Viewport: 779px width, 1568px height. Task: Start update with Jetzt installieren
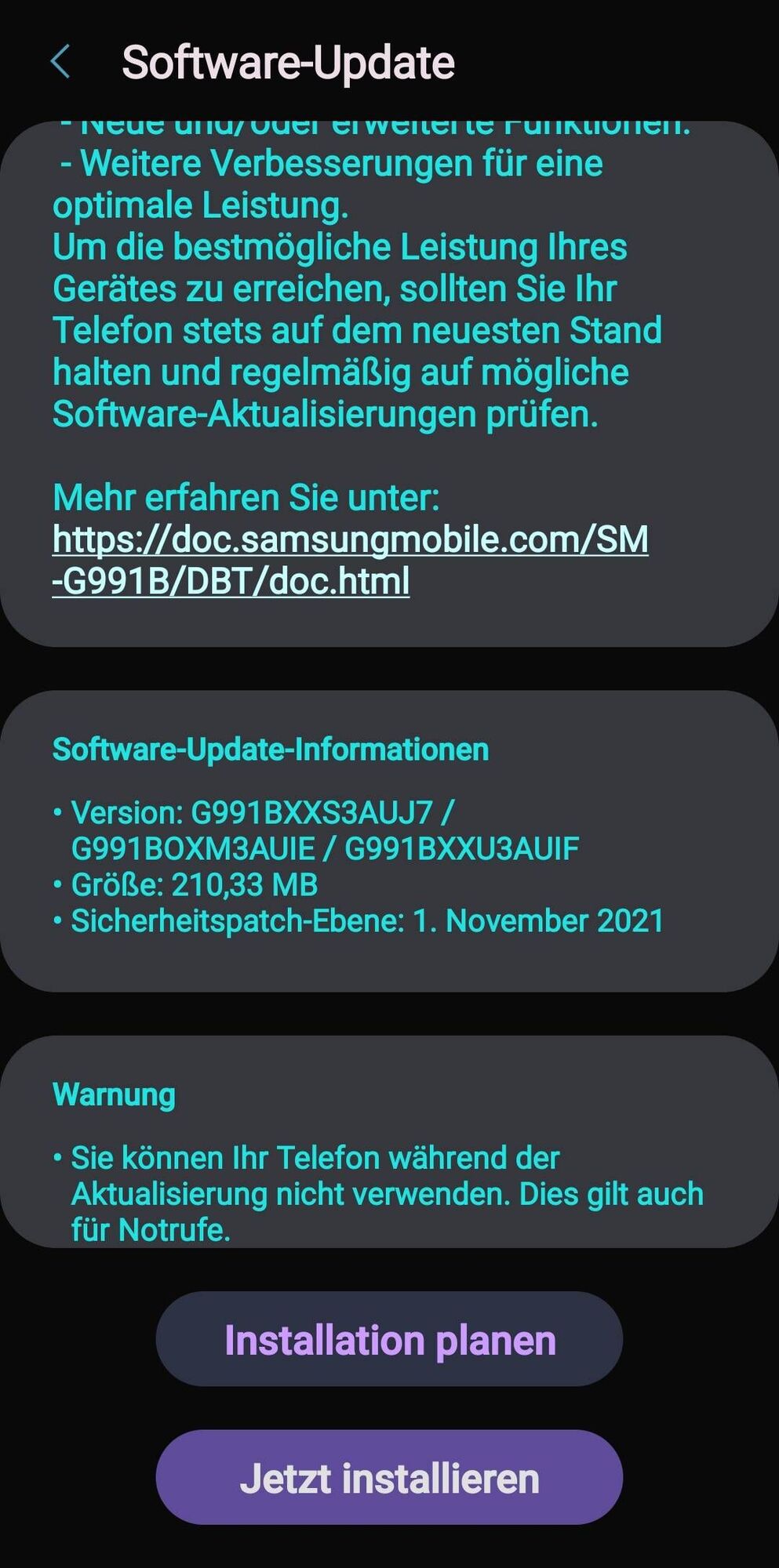click(389, 1478)
